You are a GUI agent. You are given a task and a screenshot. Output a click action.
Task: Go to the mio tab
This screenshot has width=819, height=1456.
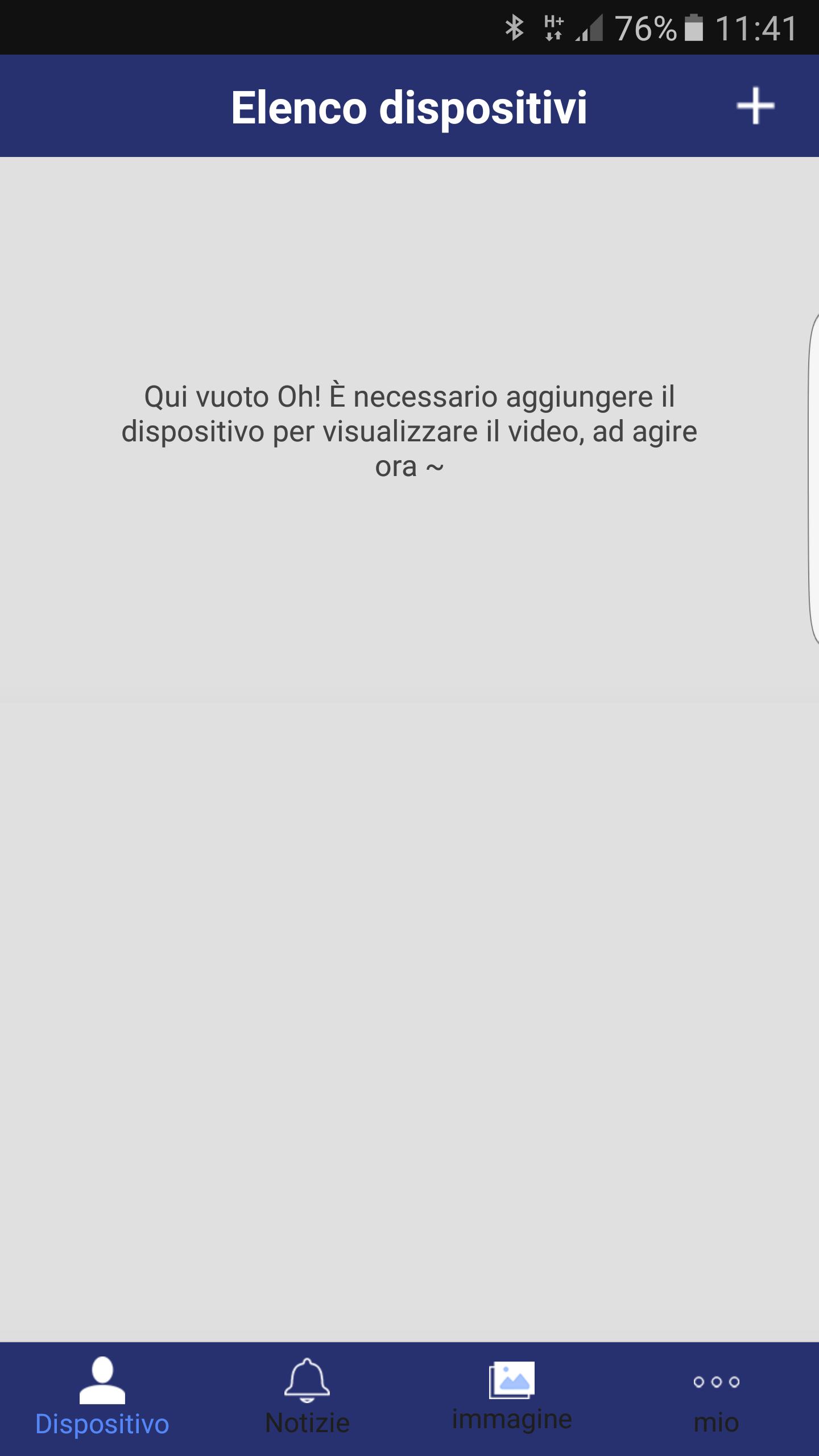tap(717, 1399)
